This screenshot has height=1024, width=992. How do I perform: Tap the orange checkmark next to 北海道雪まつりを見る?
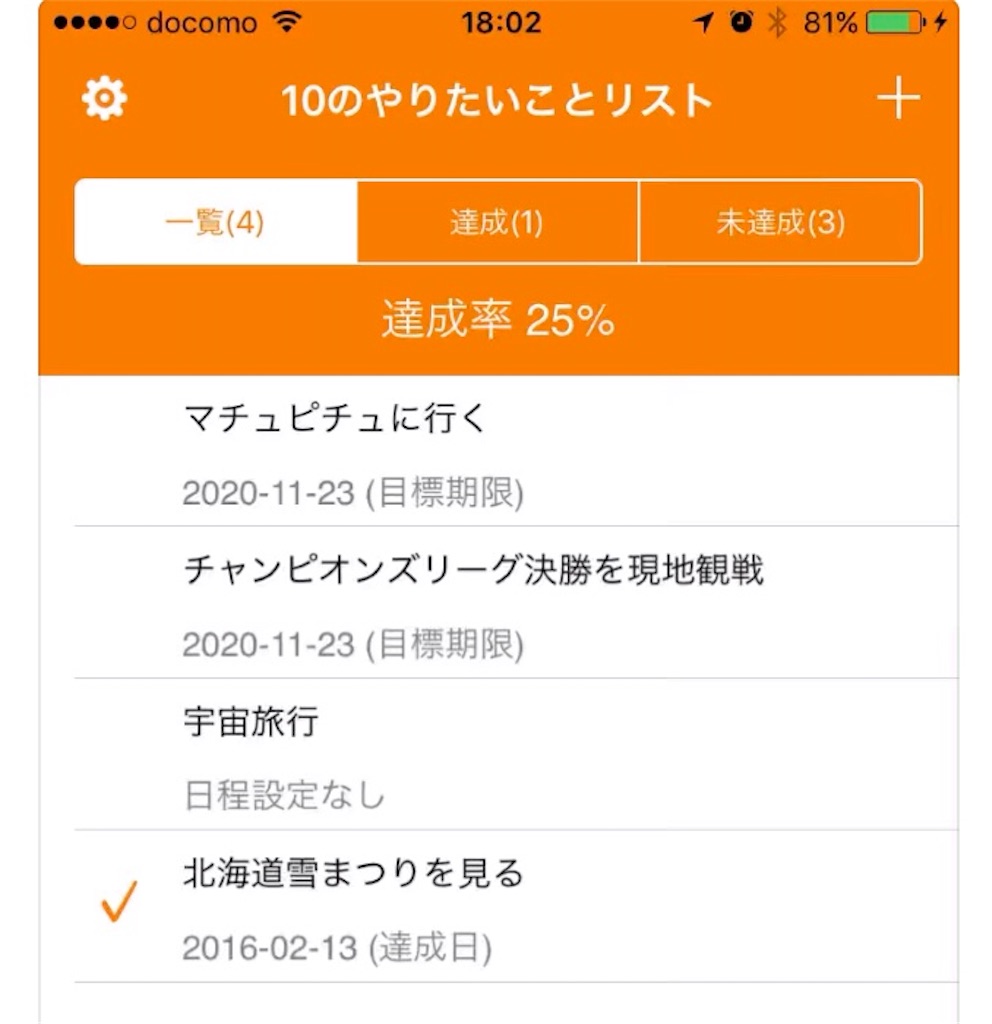click(117, 901)
